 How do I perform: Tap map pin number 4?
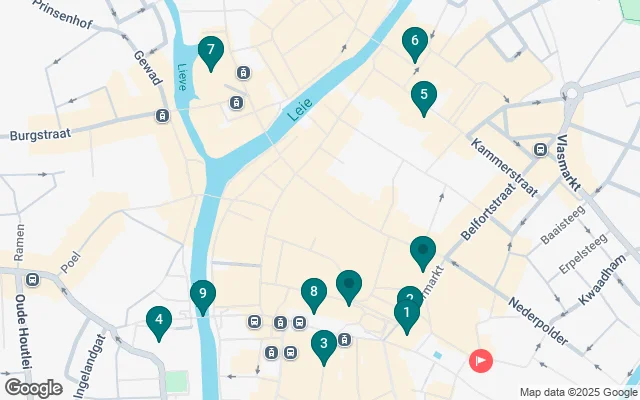point(157,322)
